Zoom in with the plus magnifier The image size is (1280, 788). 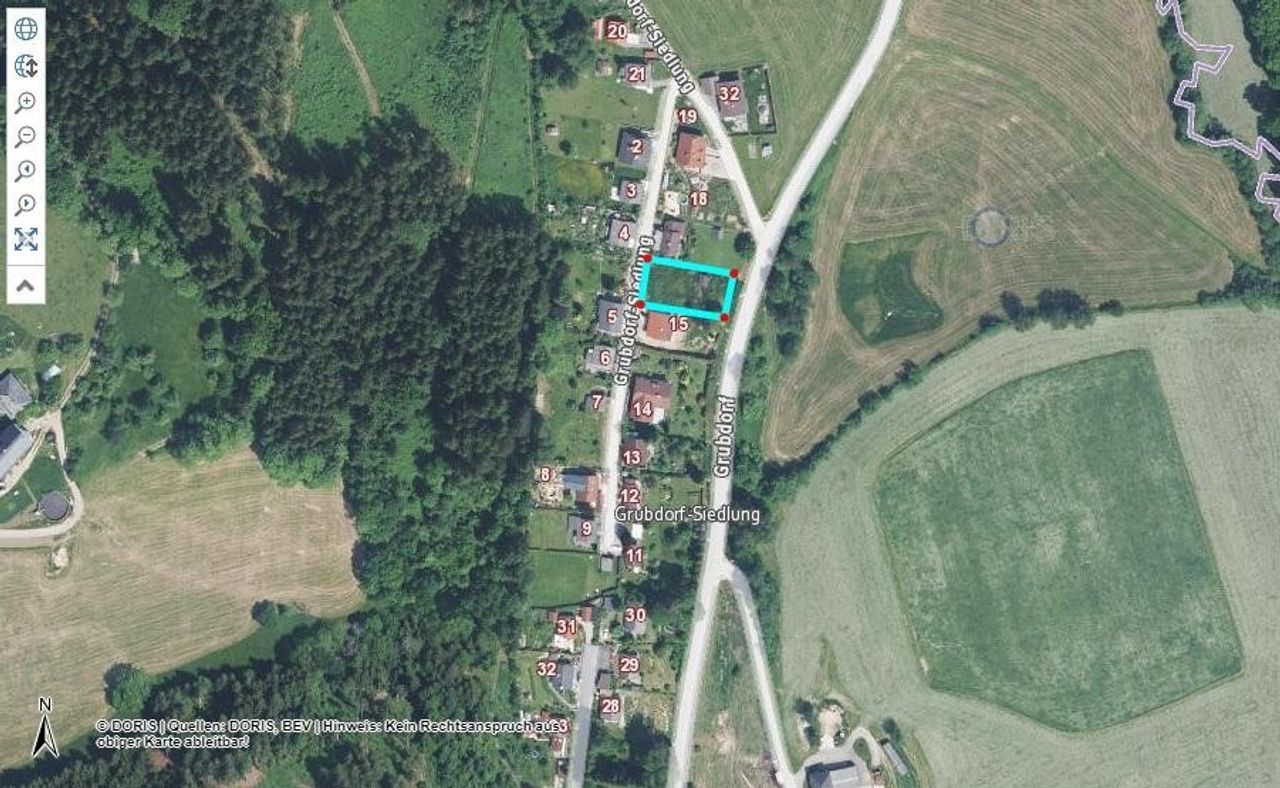pyautogui.click(x=26, y=102)
